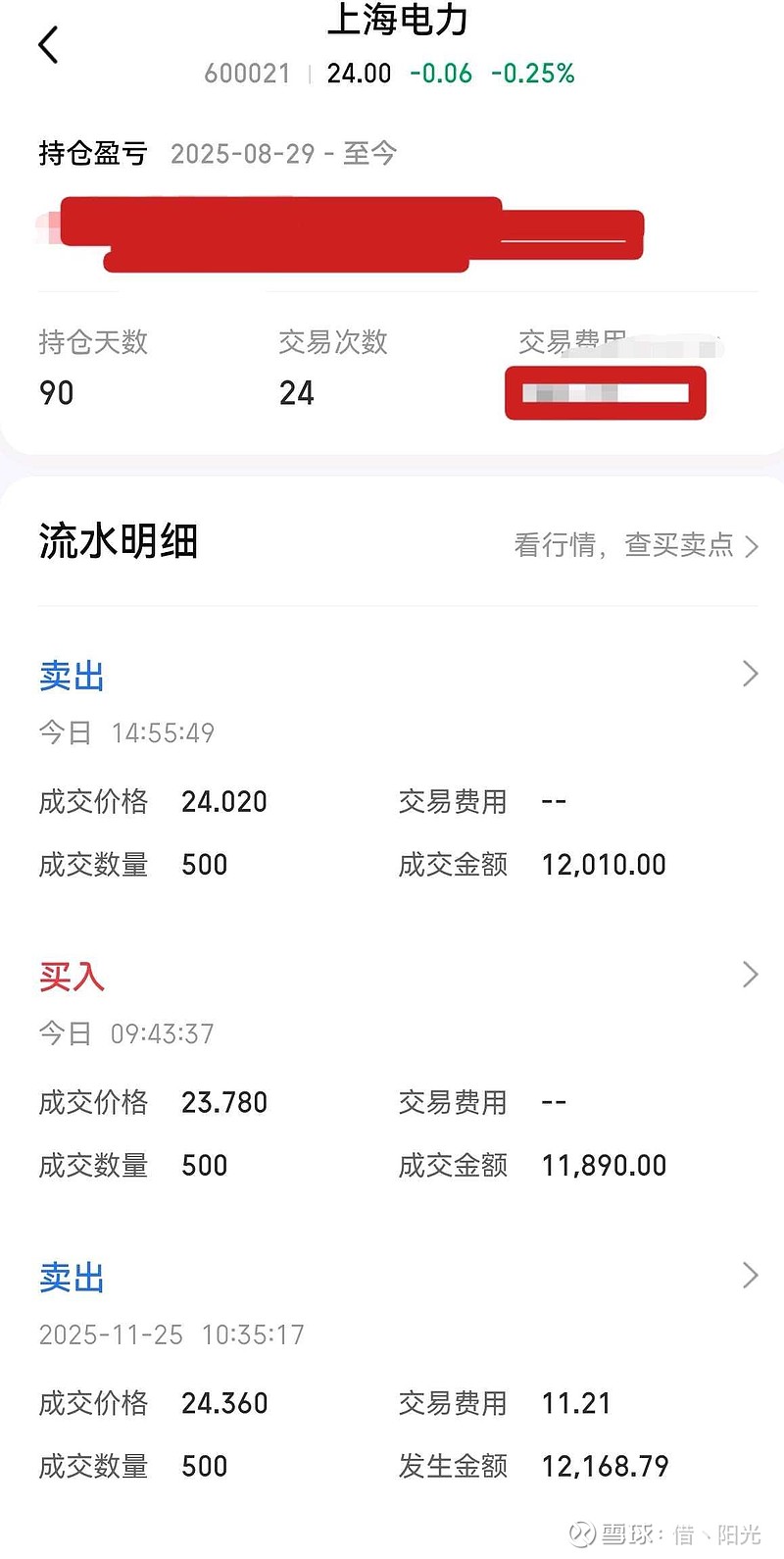Image resolution: width=784 pixels, height=1559 pixels.
Task: Click the chevron on the 买入 record
Action: tap(750, 976)
